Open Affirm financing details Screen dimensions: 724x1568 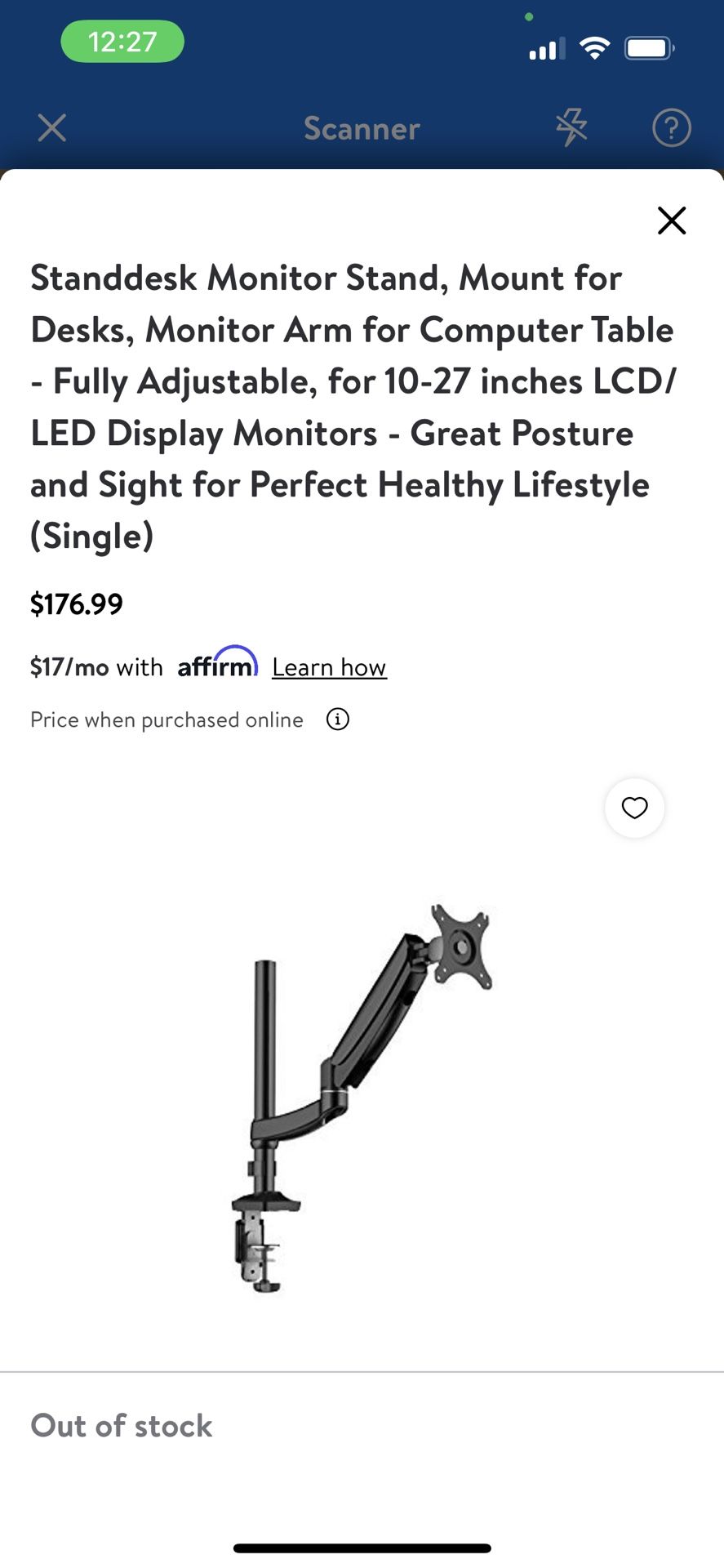(329, 666)
